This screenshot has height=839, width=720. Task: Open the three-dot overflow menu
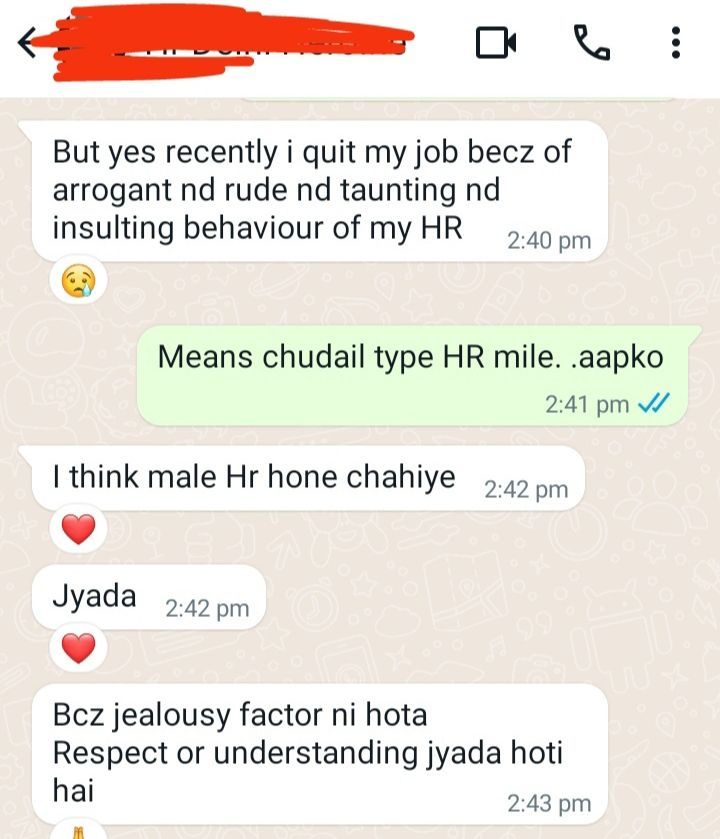coord(676,42)
